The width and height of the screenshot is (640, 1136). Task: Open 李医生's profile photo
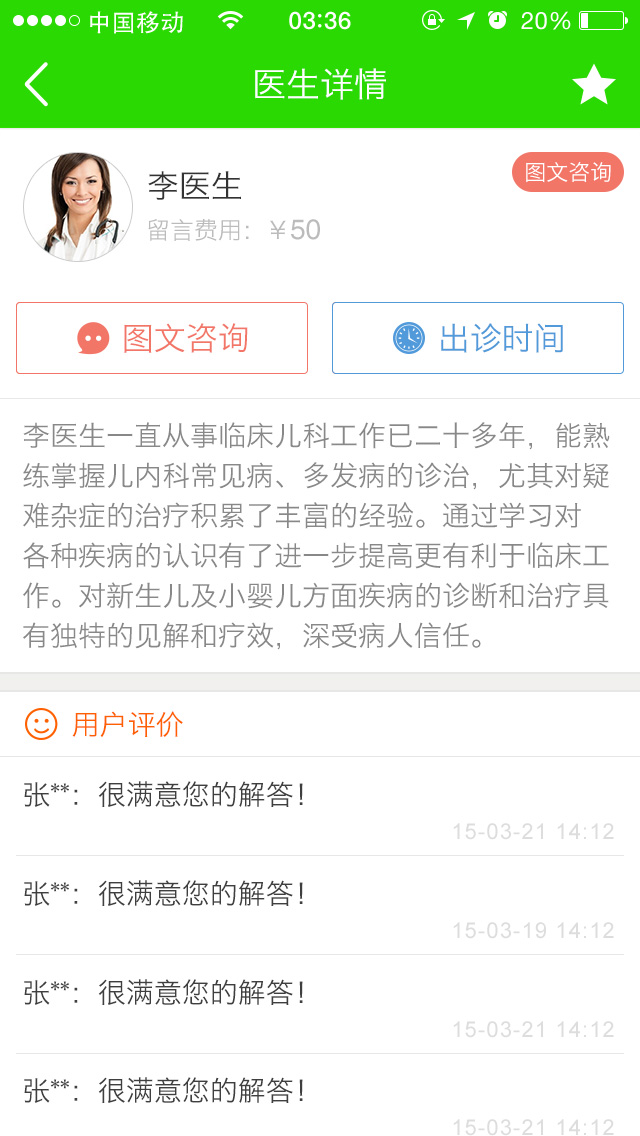(x=78, y=207)
